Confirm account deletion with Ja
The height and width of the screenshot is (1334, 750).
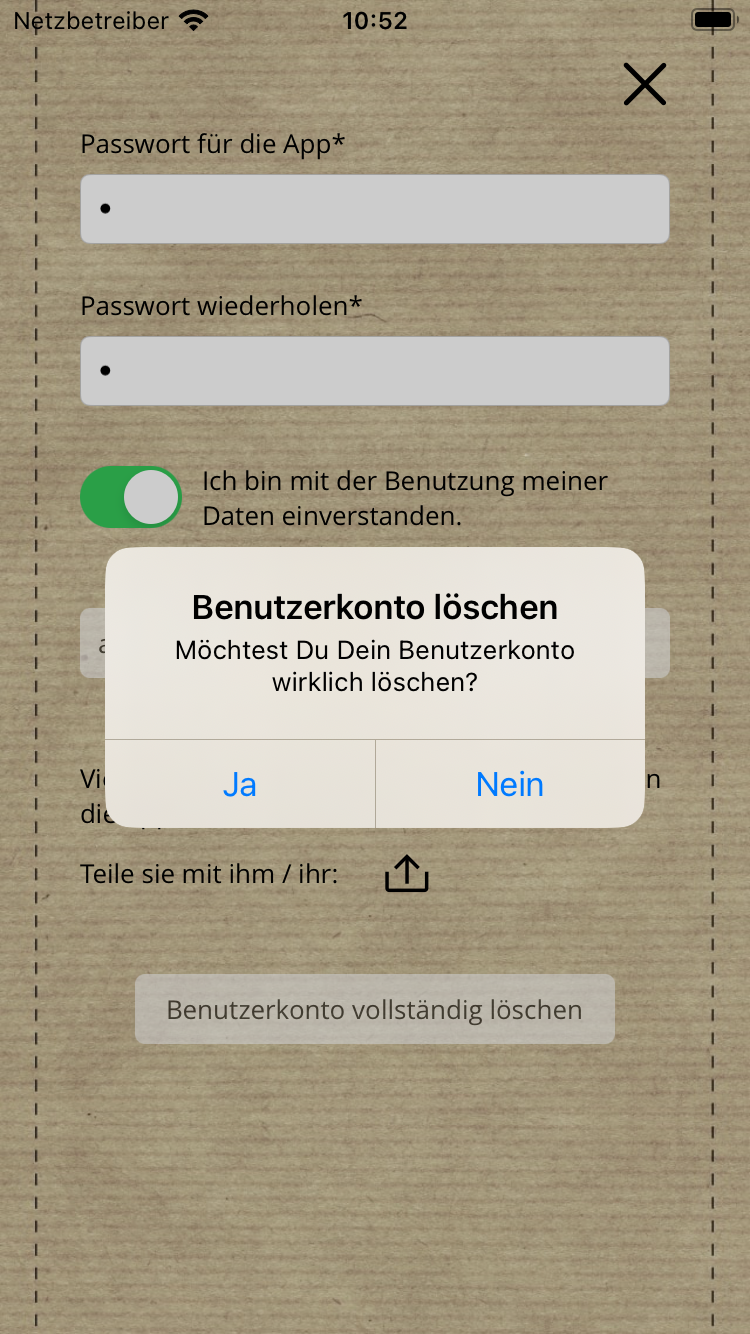click(x=240, y=784)
